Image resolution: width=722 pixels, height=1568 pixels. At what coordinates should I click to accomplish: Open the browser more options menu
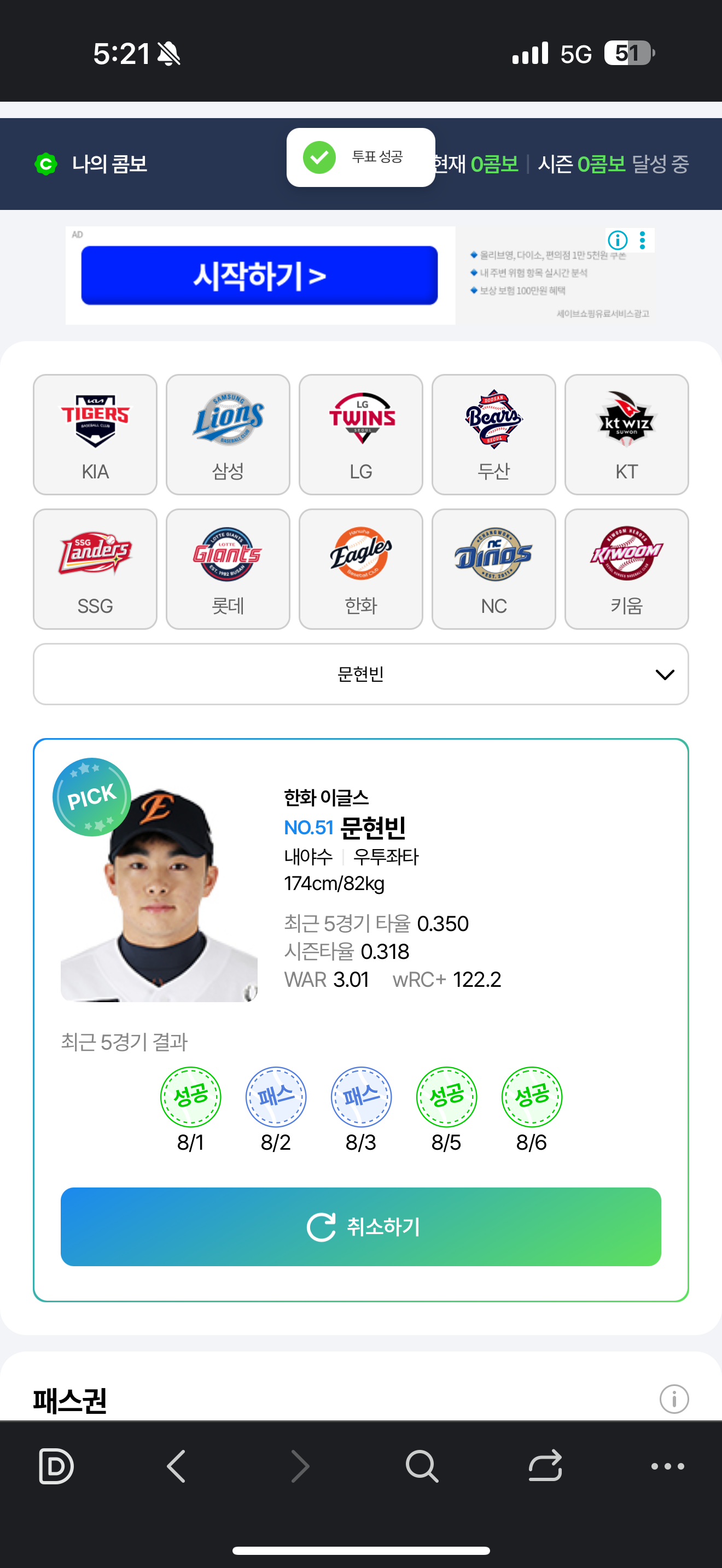pyautogui.click(x=667, y=1466)
